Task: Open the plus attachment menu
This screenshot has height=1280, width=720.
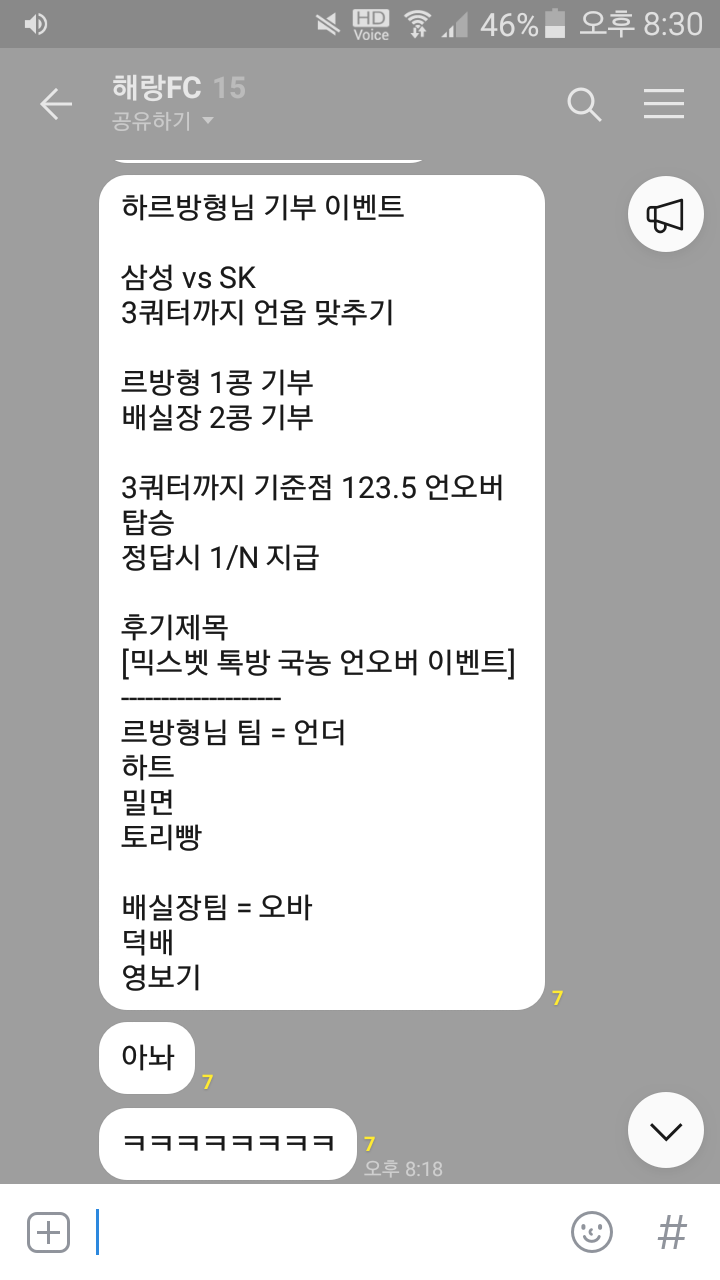Action: point(48,1232)
